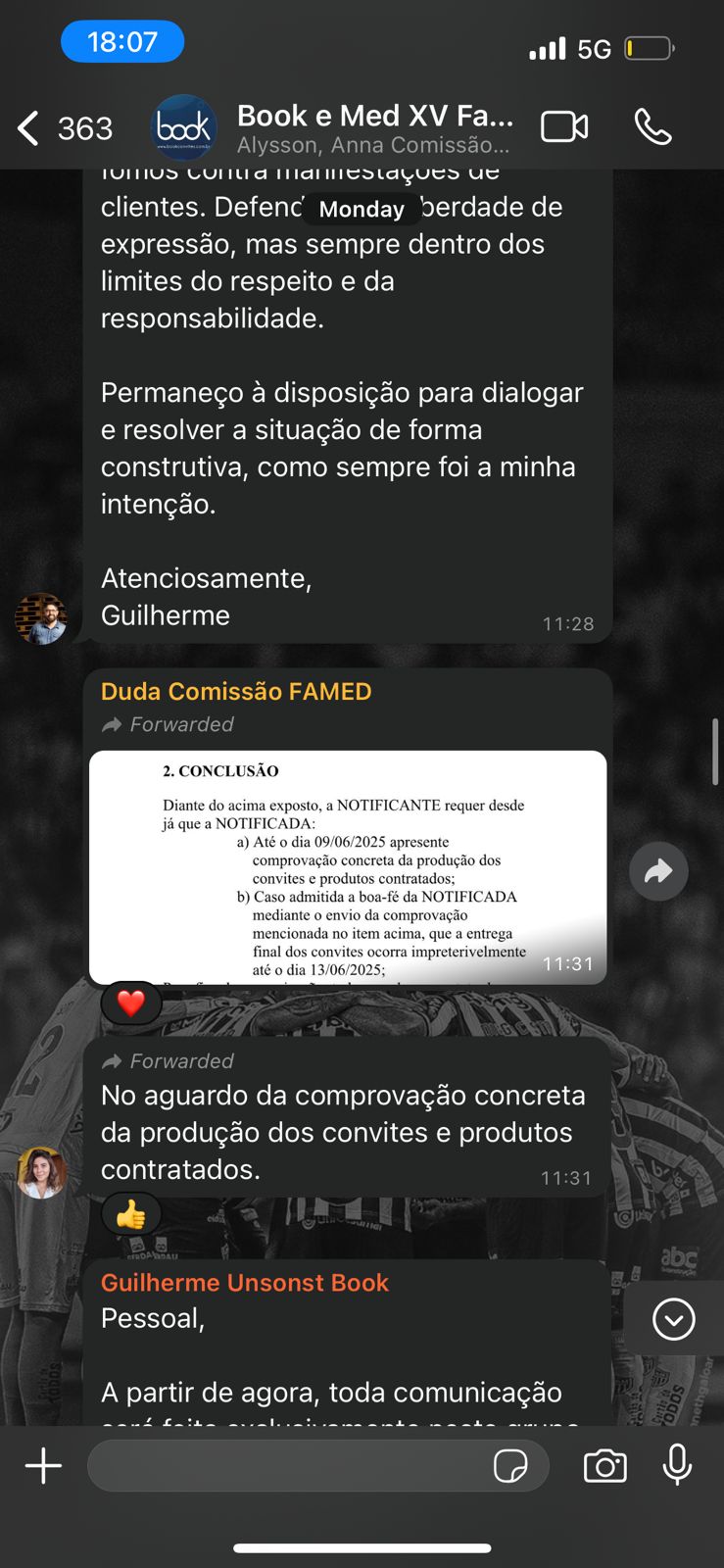Viewport: 724px width, 1568px height.
Task: Forward the CONCLUSÃO image message
Action: [658, 870]
